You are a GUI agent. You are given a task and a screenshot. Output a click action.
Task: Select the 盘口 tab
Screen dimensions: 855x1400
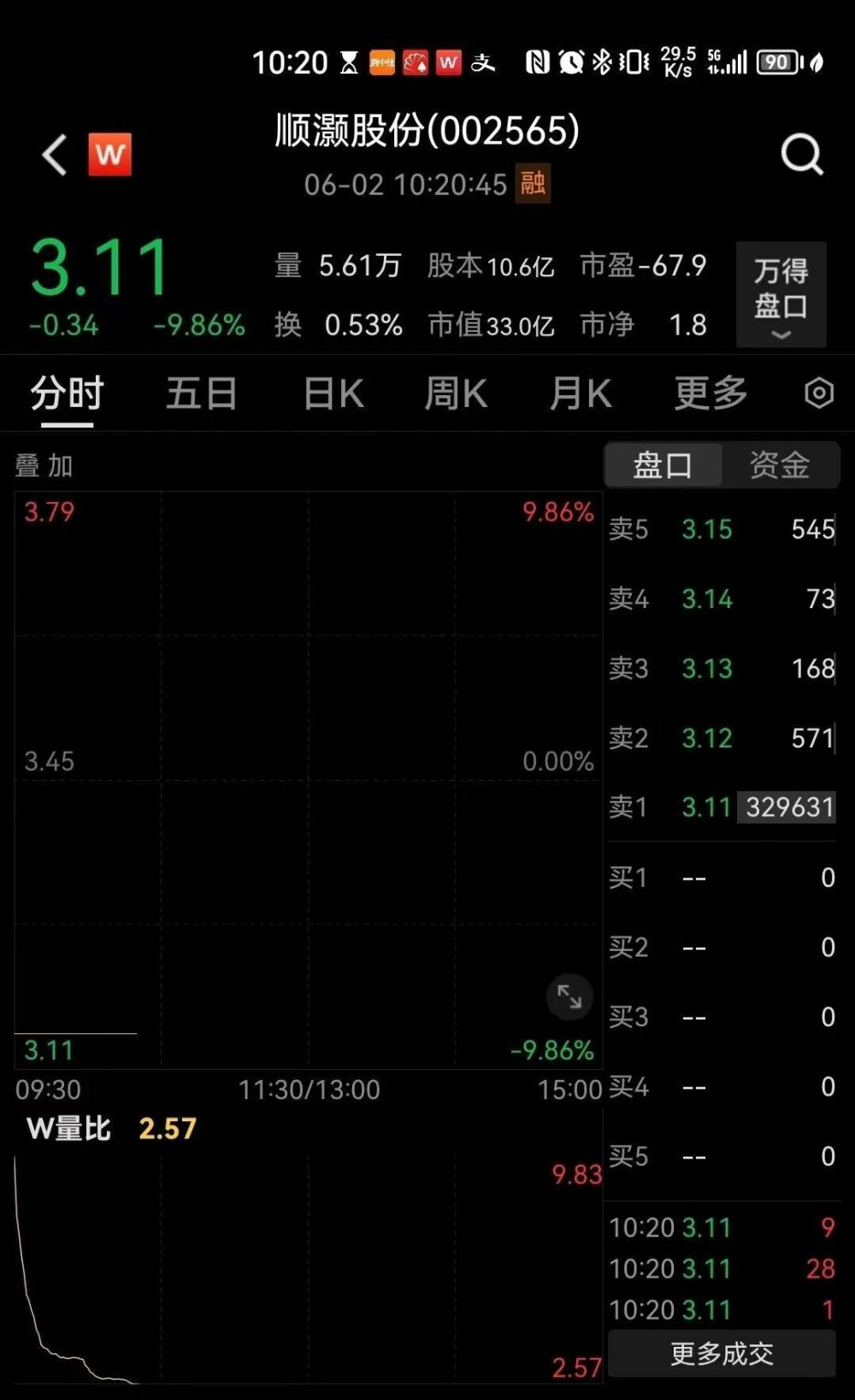tap(663, 465)
